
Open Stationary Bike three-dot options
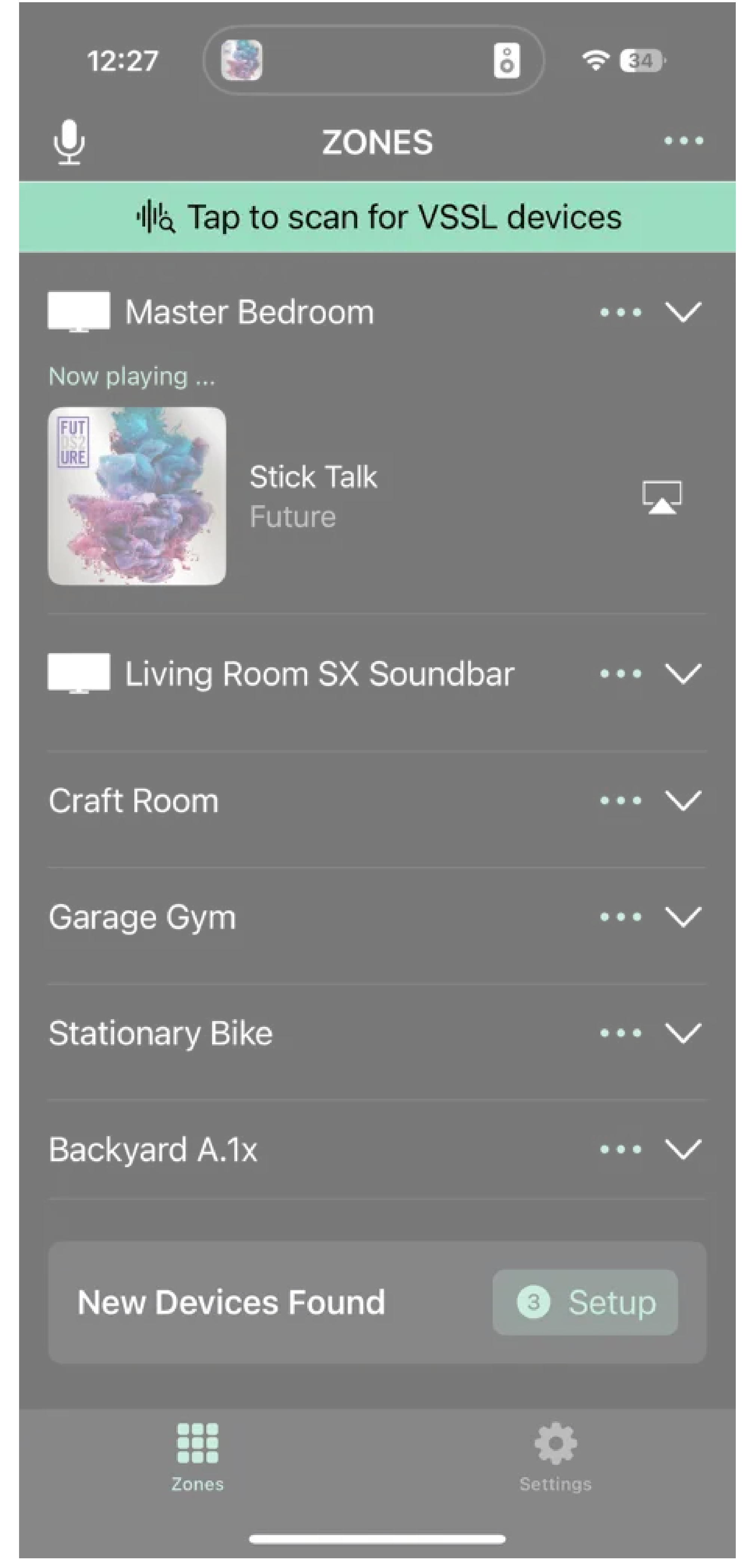coord(621,1033)
